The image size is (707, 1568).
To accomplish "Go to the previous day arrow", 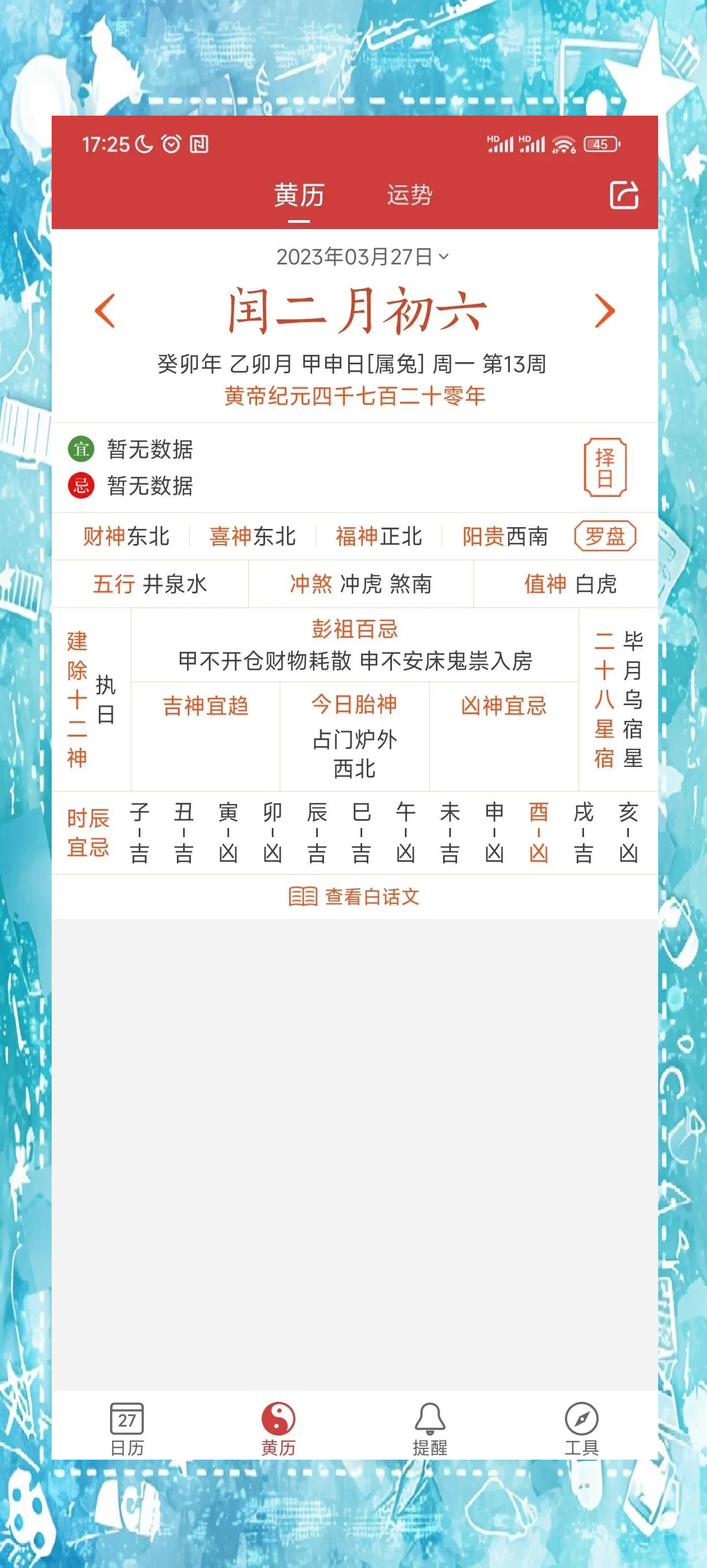I will 105,311.
